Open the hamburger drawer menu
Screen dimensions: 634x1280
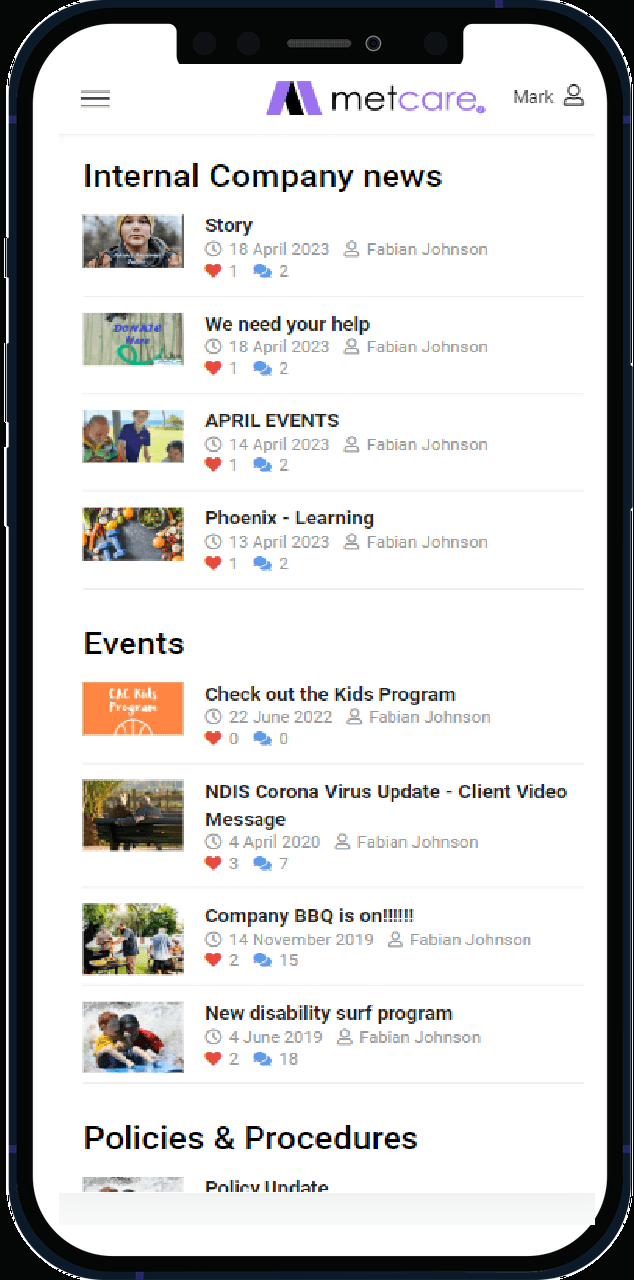95,98
